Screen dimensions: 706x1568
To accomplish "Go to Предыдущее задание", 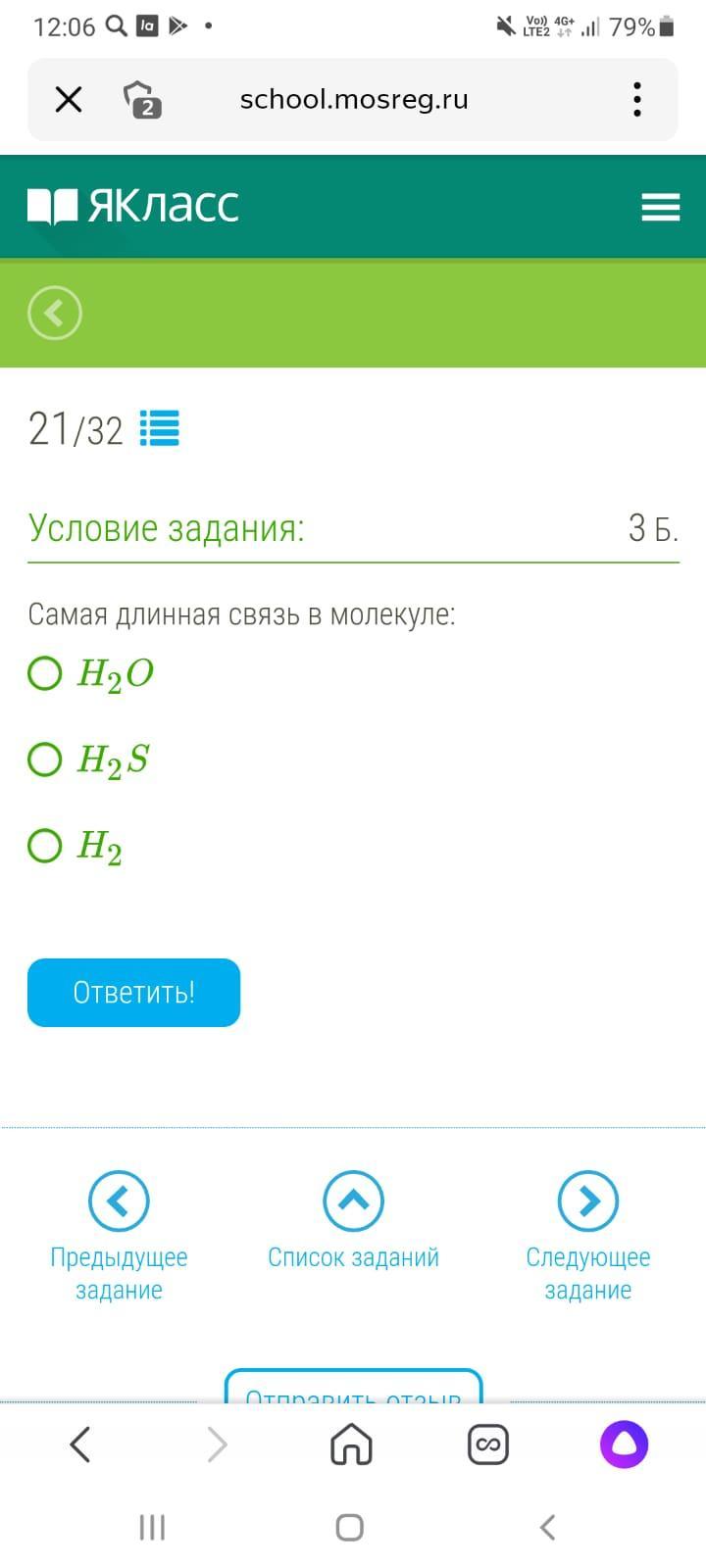I will [119, 1237].
